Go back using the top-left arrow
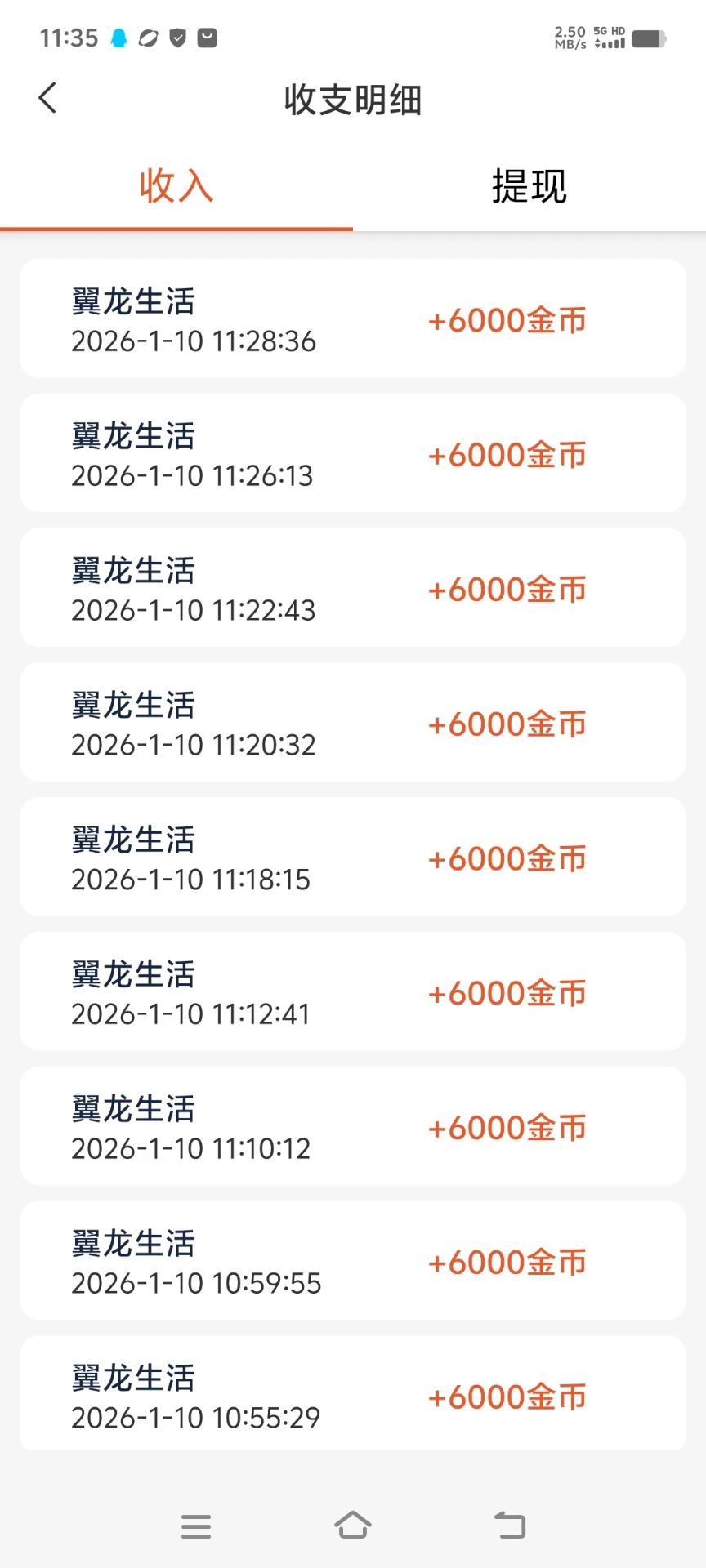706x1568 pixels. pyautogui.click(x=47, y=98)
